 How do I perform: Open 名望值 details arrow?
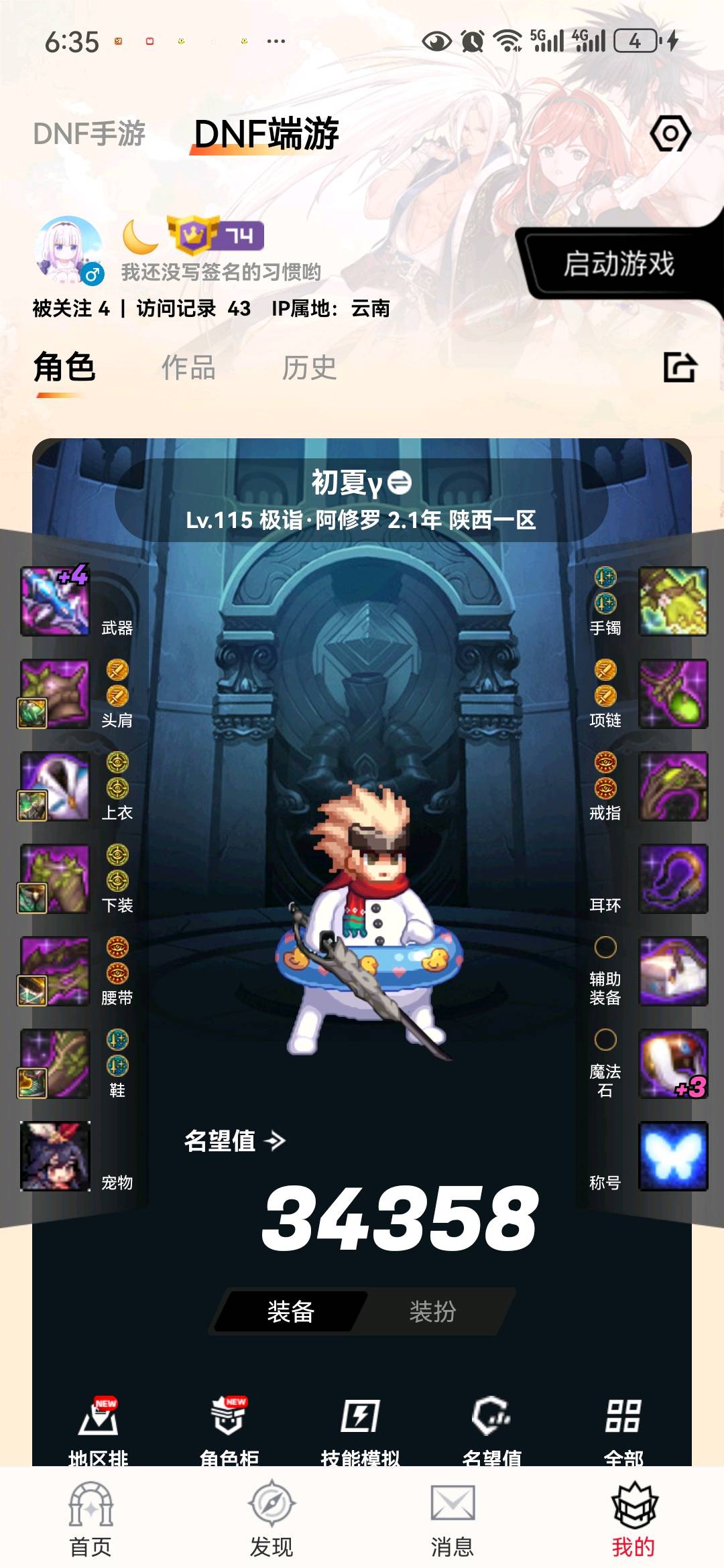275,1140
